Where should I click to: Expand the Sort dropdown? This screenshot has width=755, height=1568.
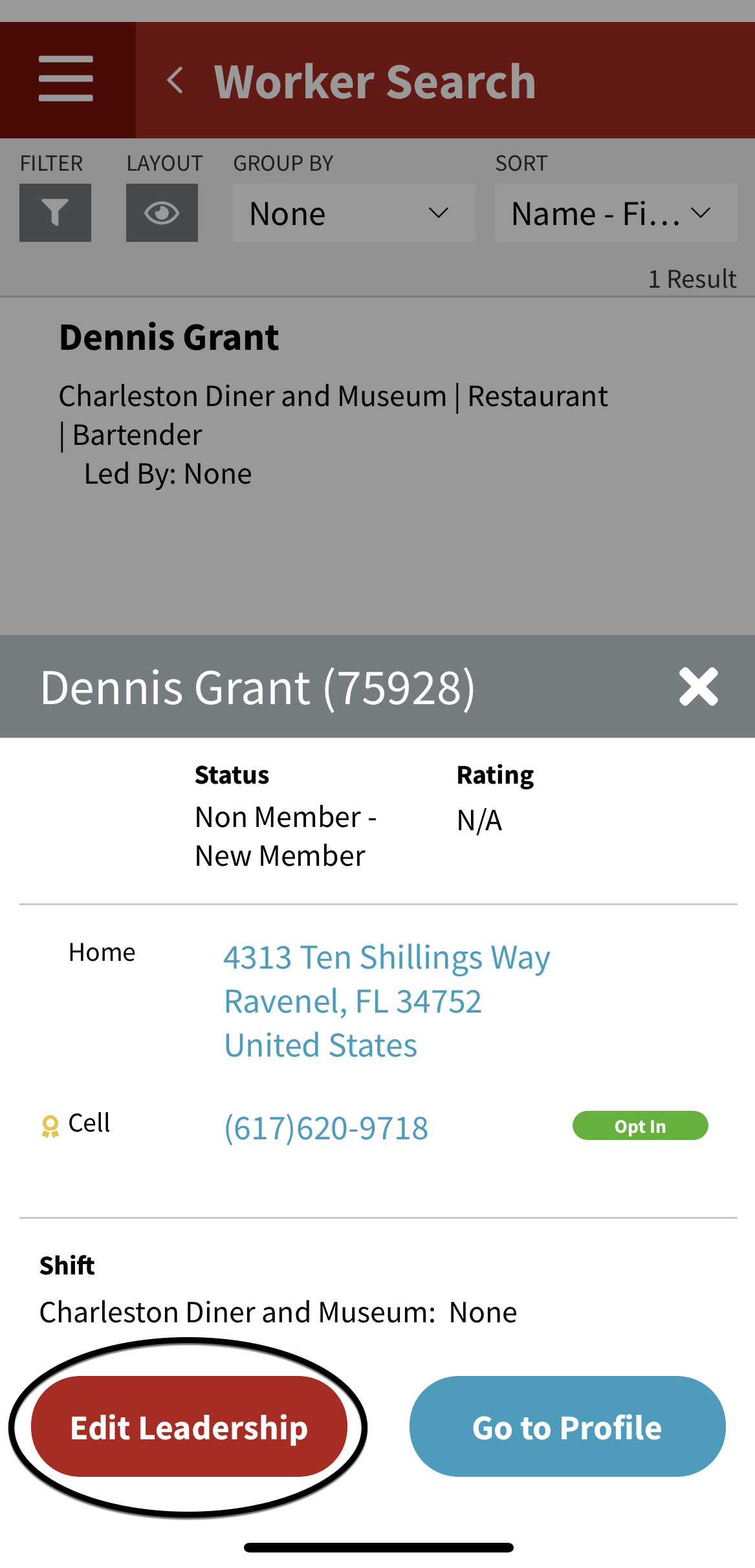click(615, 213)
